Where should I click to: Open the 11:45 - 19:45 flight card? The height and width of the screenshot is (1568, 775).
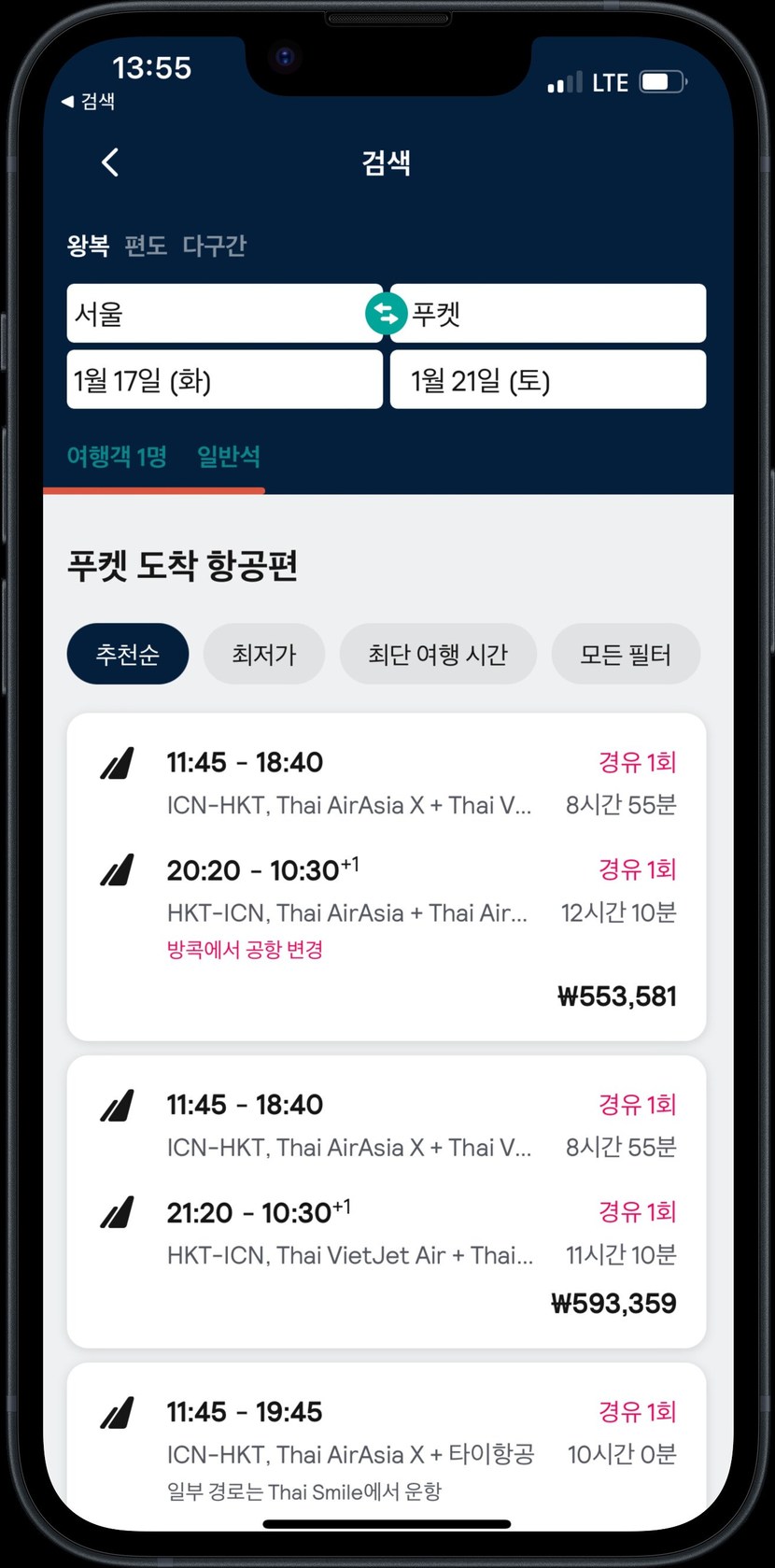[x=387, y=1438]
